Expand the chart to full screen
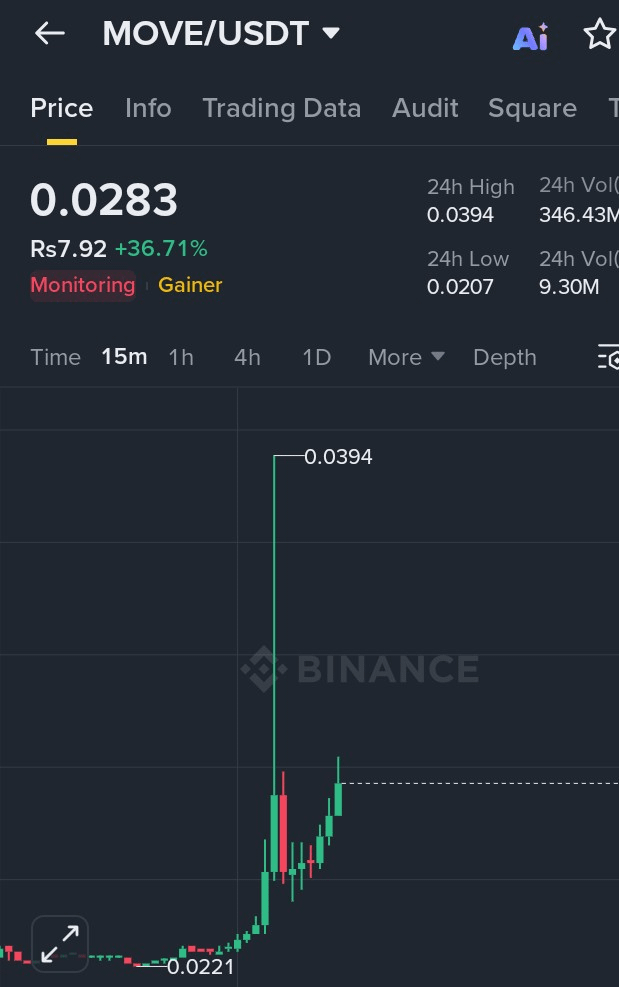Screen dimensions: 619x987 pos(60,943)
